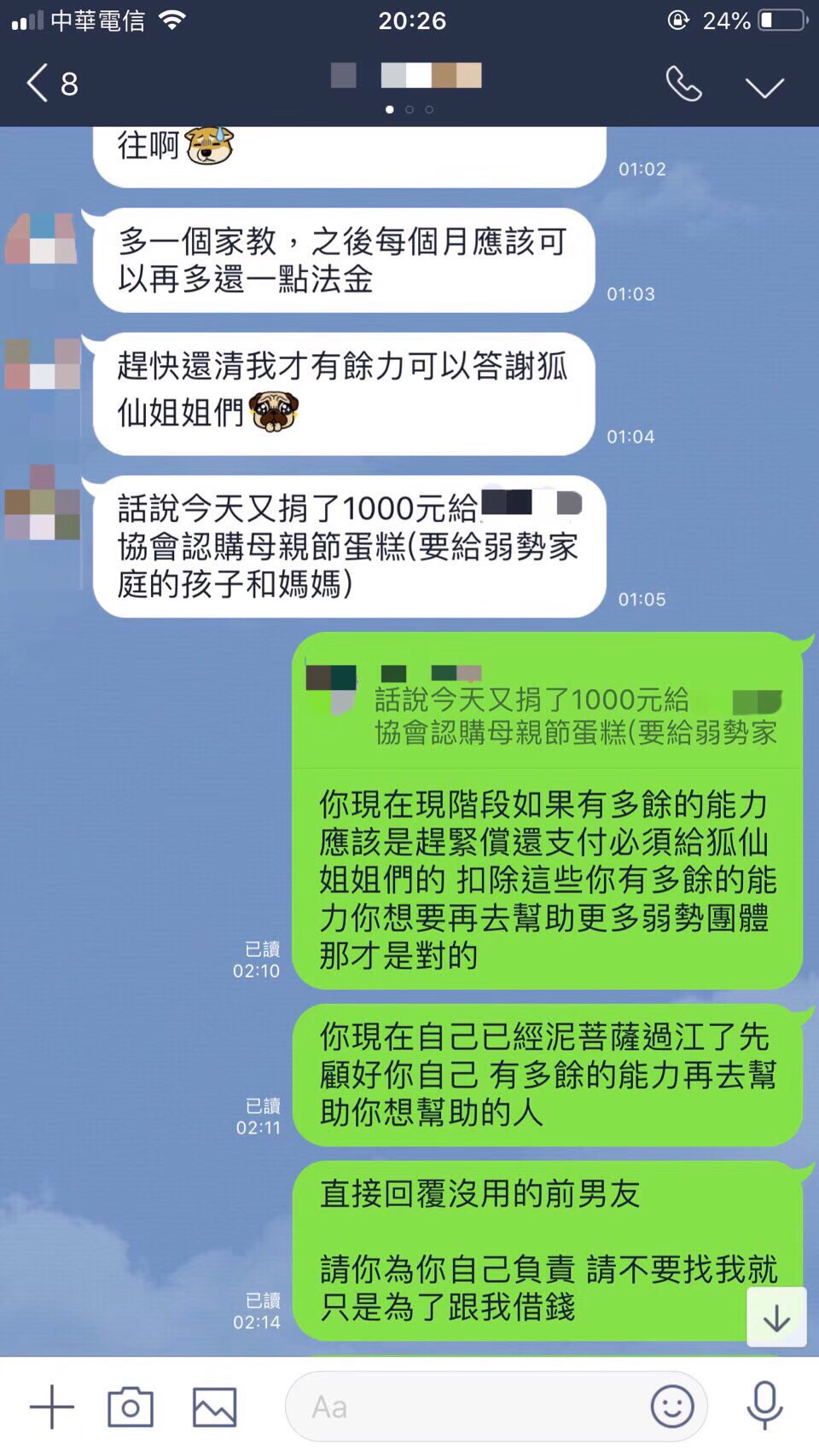
Task: Jump to the latest message arrow
Action: click(776, 1318)
